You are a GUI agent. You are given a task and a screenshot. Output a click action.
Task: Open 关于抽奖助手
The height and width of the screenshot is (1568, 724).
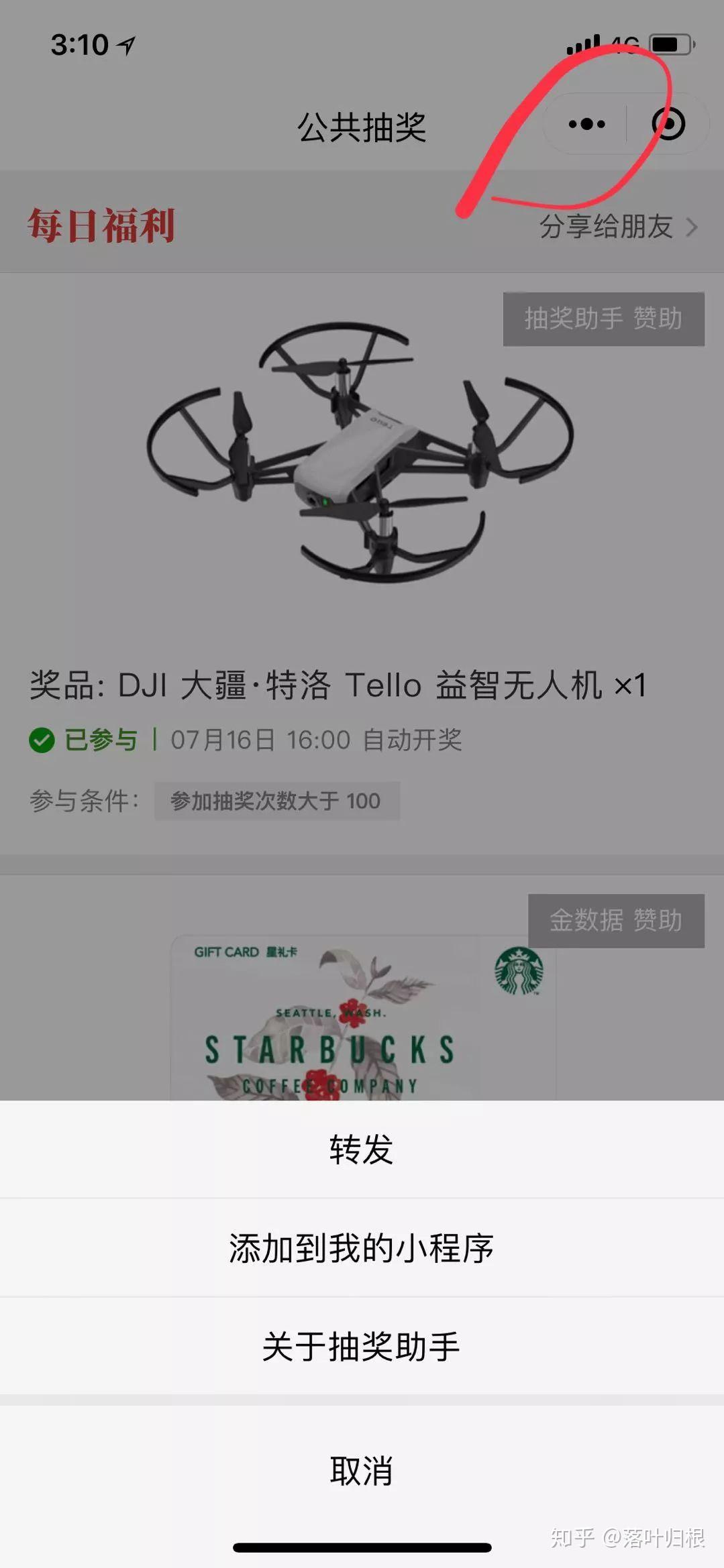pyautogui.click(x=362, y=1346)
